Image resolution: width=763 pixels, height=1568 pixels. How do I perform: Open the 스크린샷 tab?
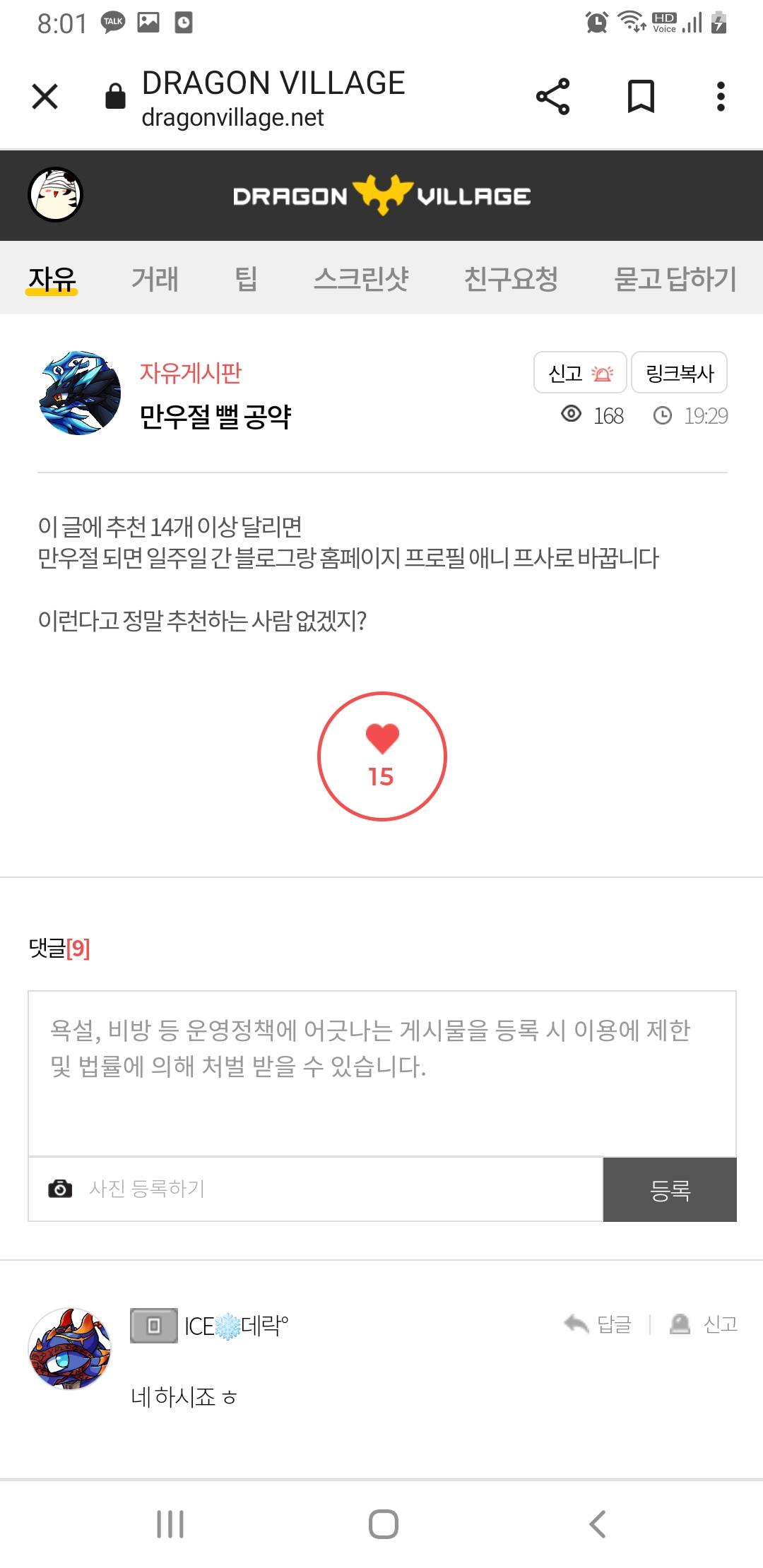pyautogui.click(x=361, y=279)
